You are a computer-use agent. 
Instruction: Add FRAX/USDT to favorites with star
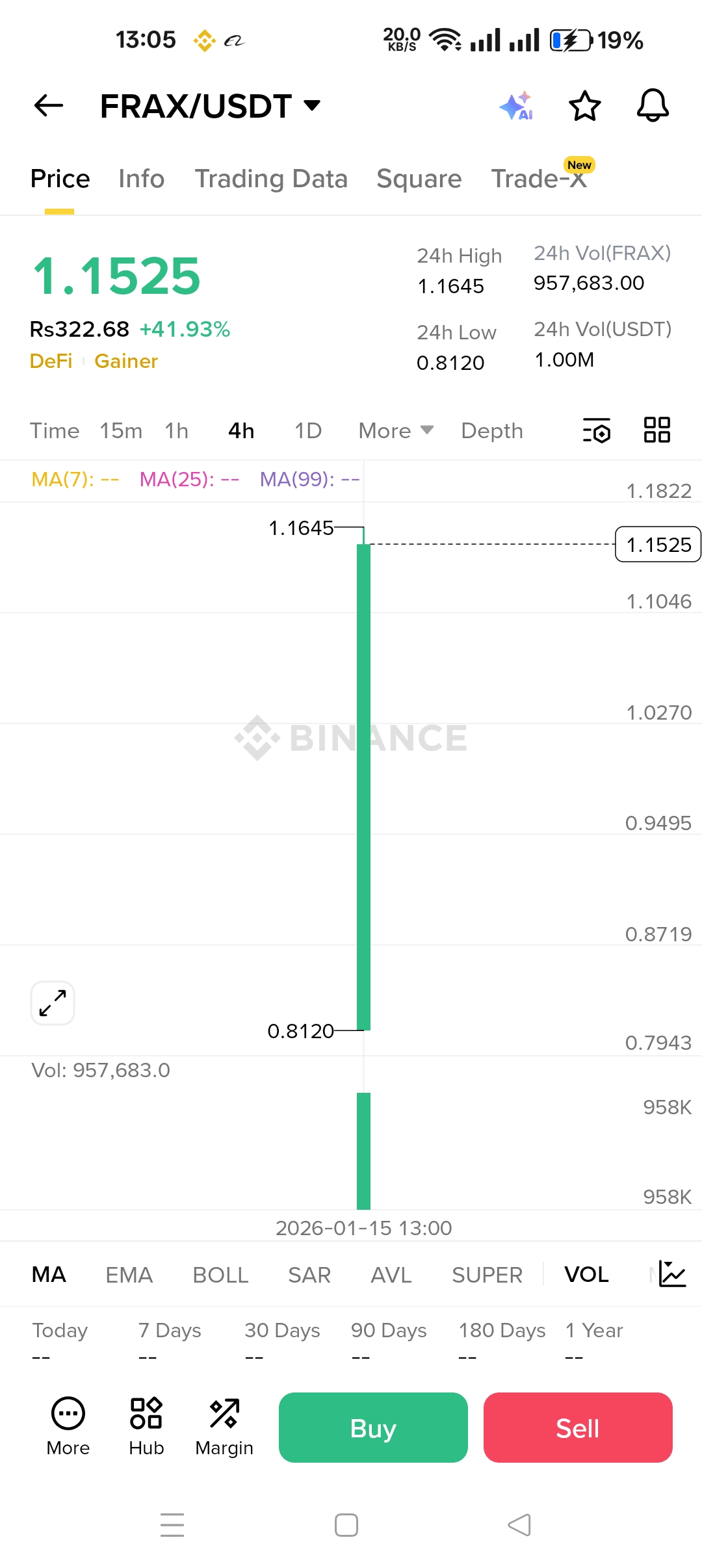click(x=584, y=106)
